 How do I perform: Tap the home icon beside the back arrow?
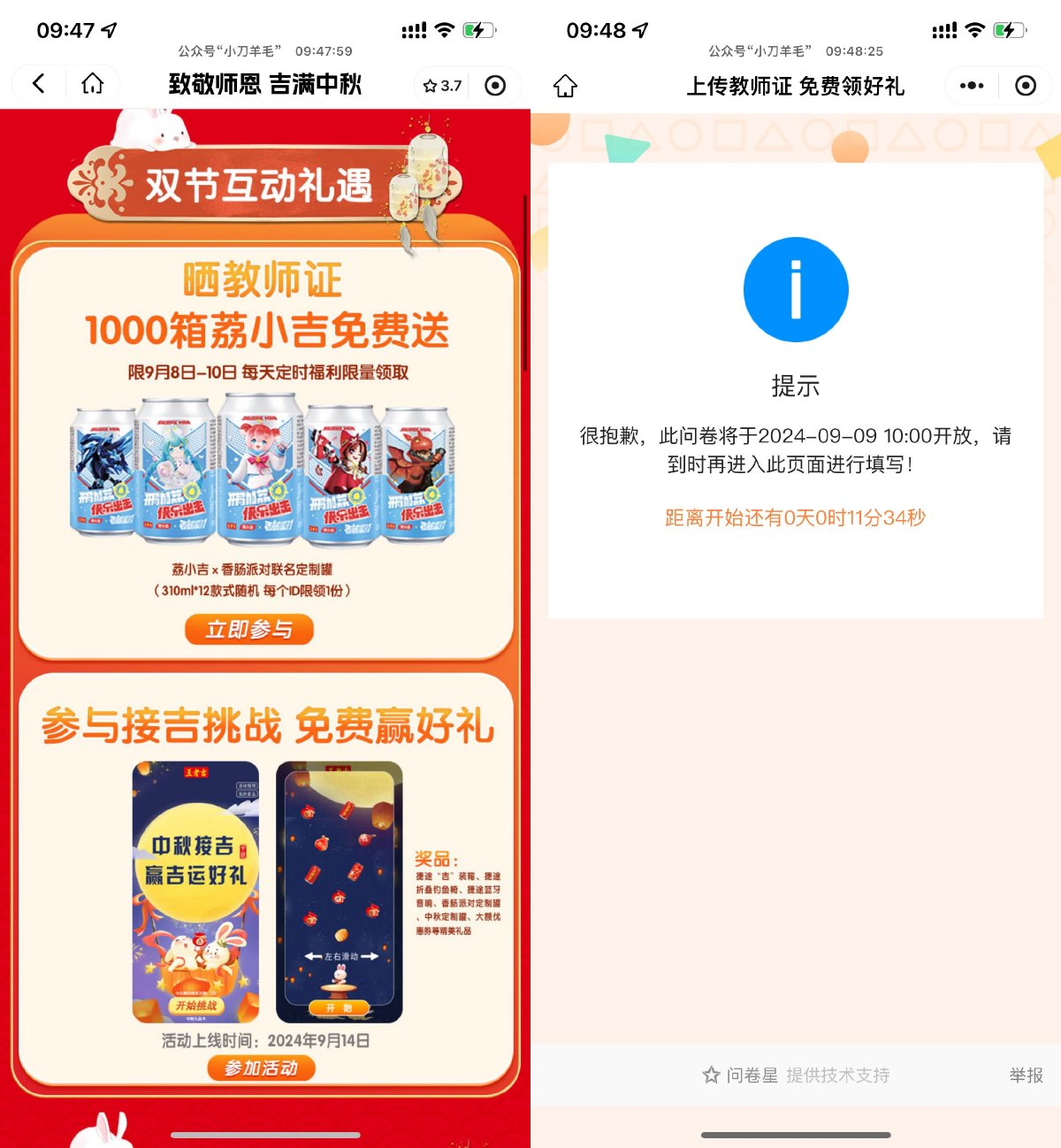(x=92, y=85)
